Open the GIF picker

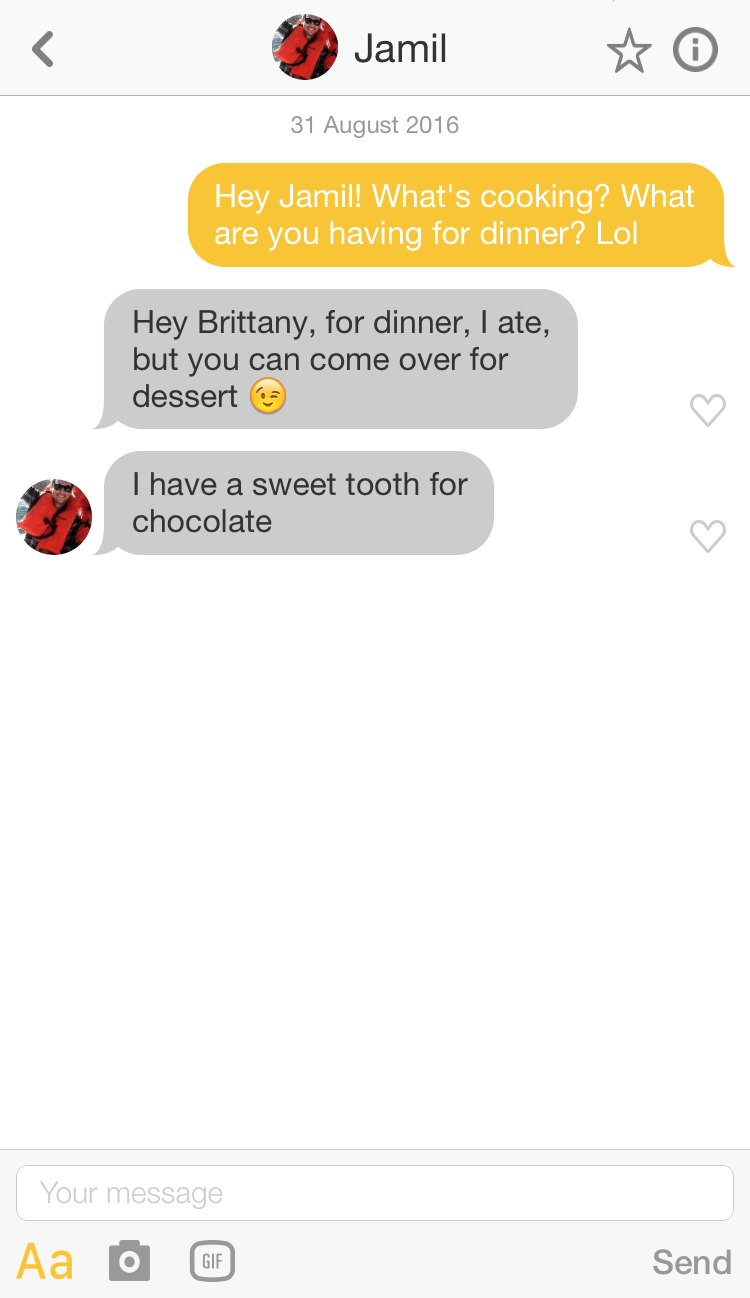(x=212, y=1261)
